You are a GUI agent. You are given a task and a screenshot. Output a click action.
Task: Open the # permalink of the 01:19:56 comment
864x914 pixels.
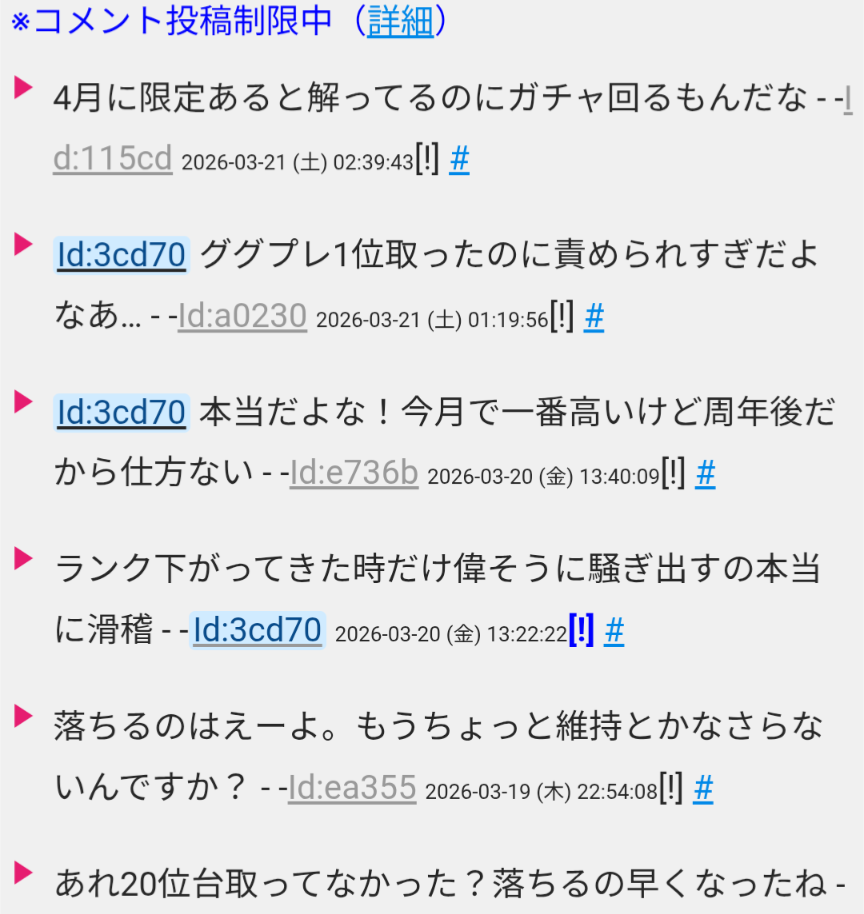594,317
